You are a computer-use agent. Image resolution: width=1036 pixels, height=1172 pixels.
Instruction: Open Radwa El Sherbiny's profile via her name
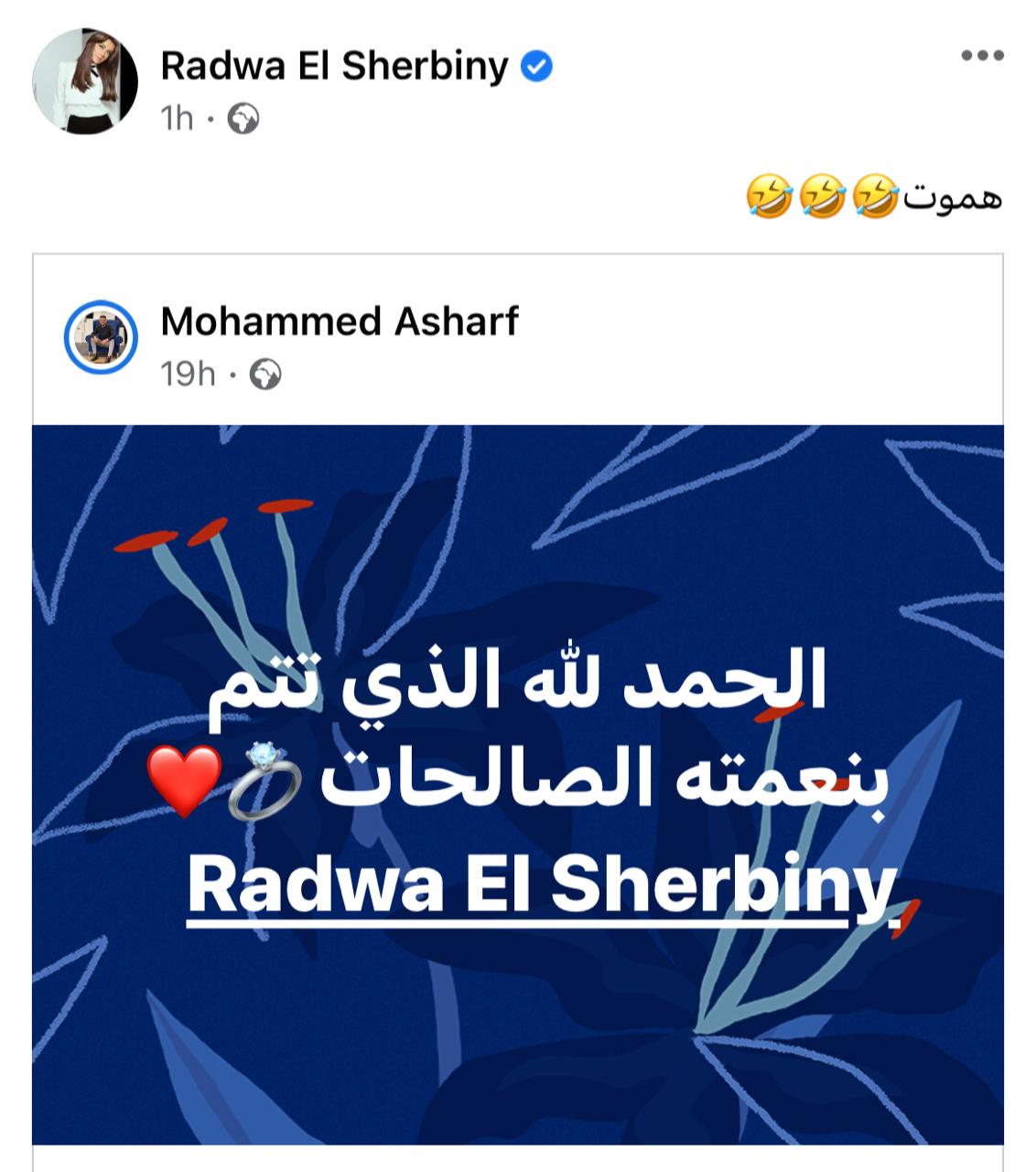click(334, 66)
